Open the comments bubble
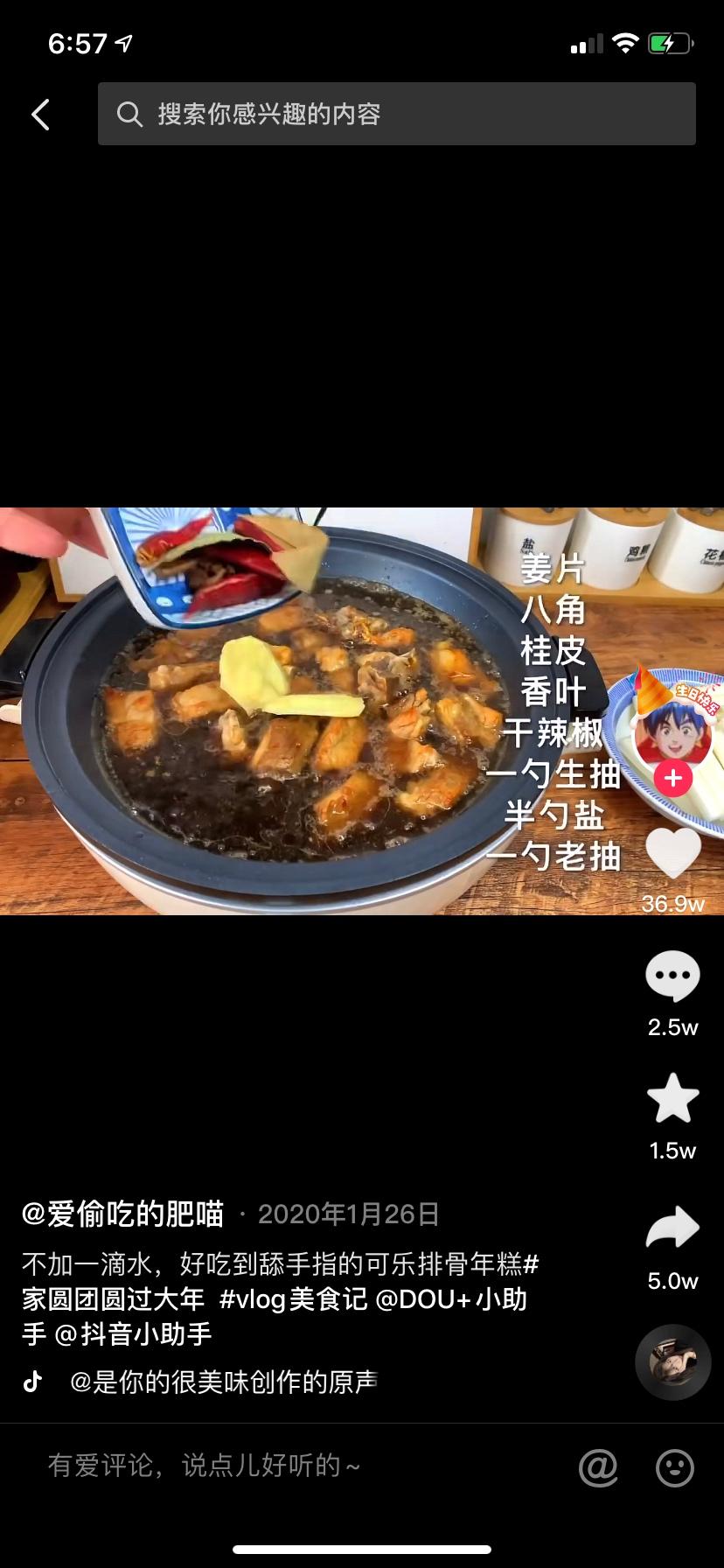 [672, 976]
